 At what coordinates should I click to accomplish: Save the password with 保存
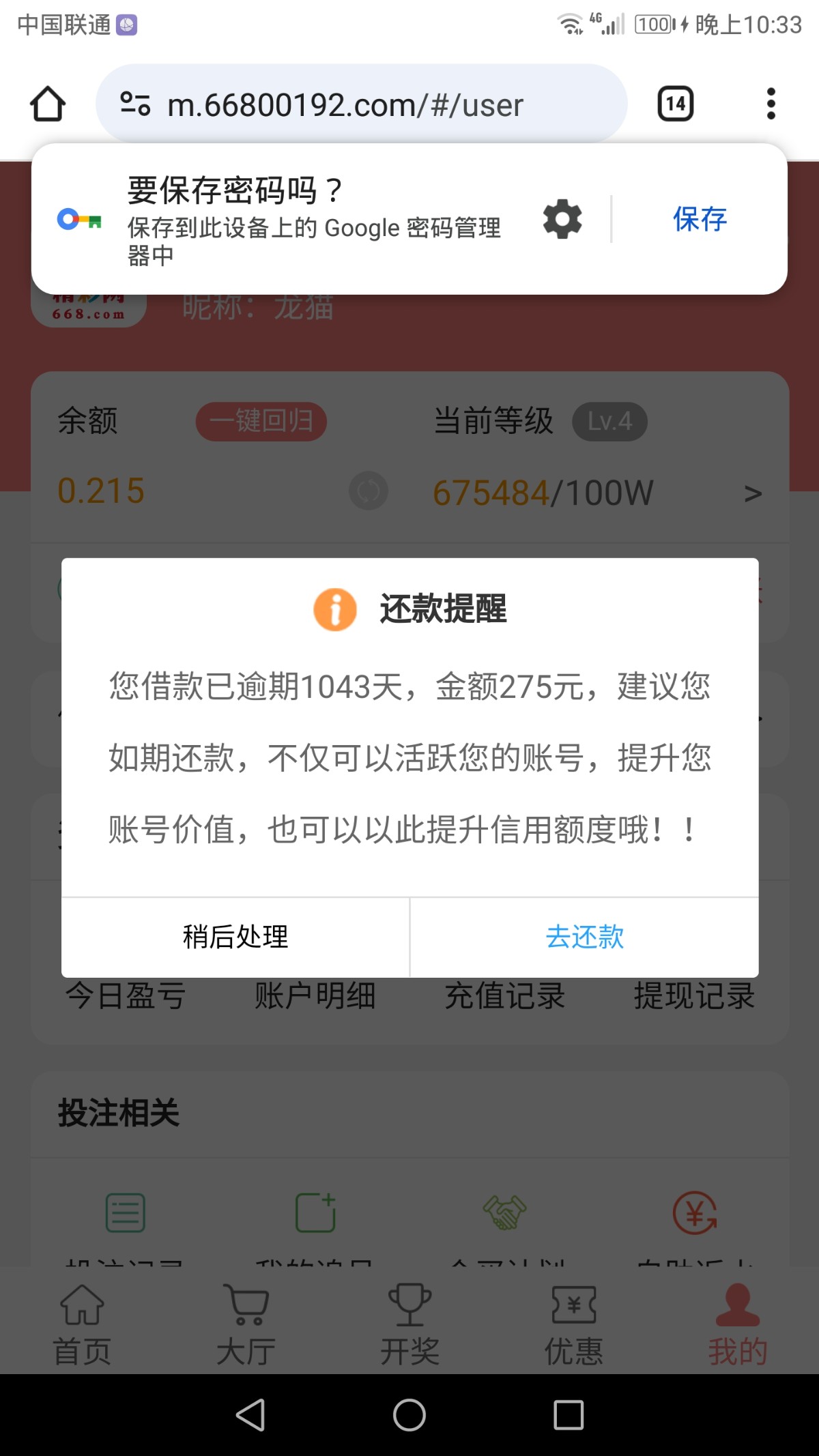click(700, 219)
